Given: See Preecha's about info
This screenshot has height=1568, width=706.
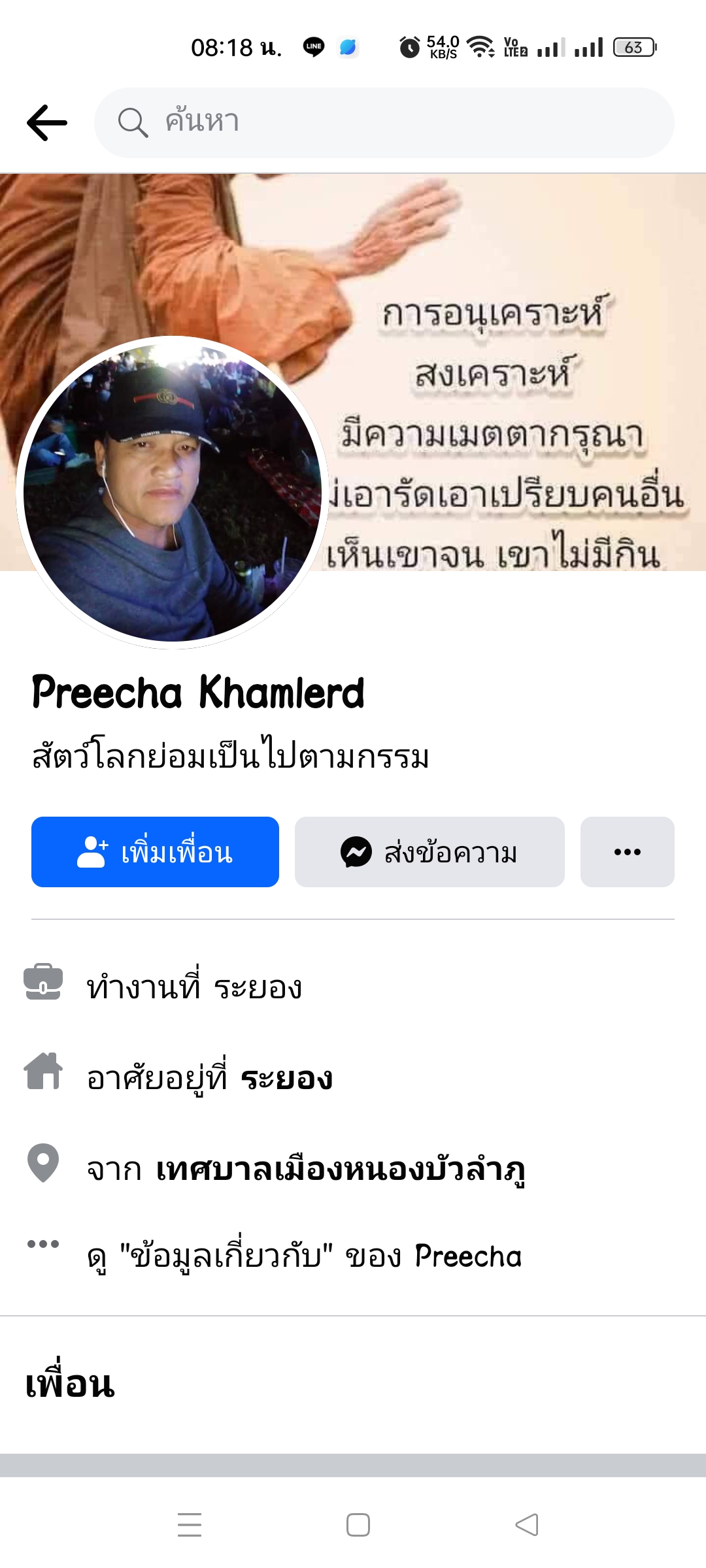Looking at the screenshot, I should coord(304,1256).
